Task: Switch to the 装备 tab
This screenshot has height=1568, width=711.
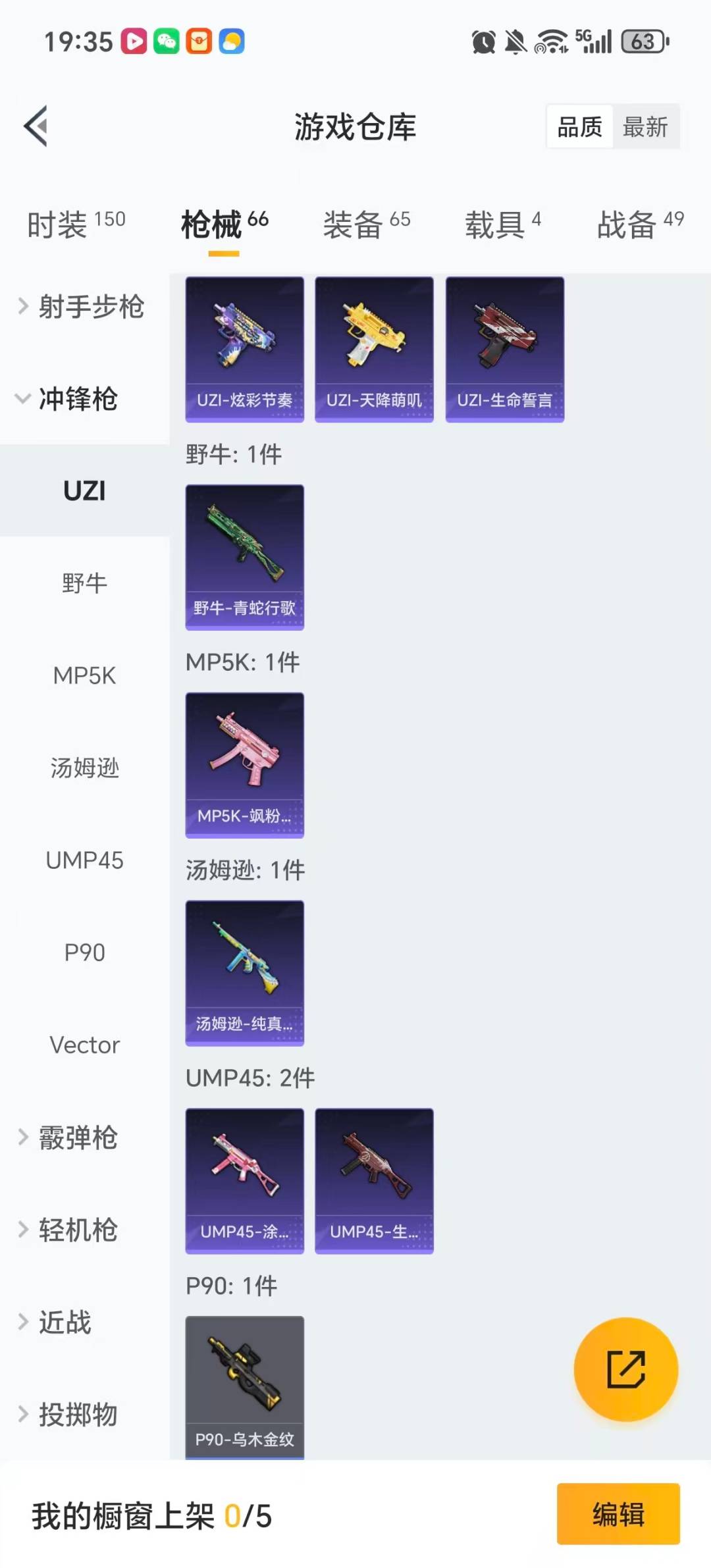Action: 366,224
